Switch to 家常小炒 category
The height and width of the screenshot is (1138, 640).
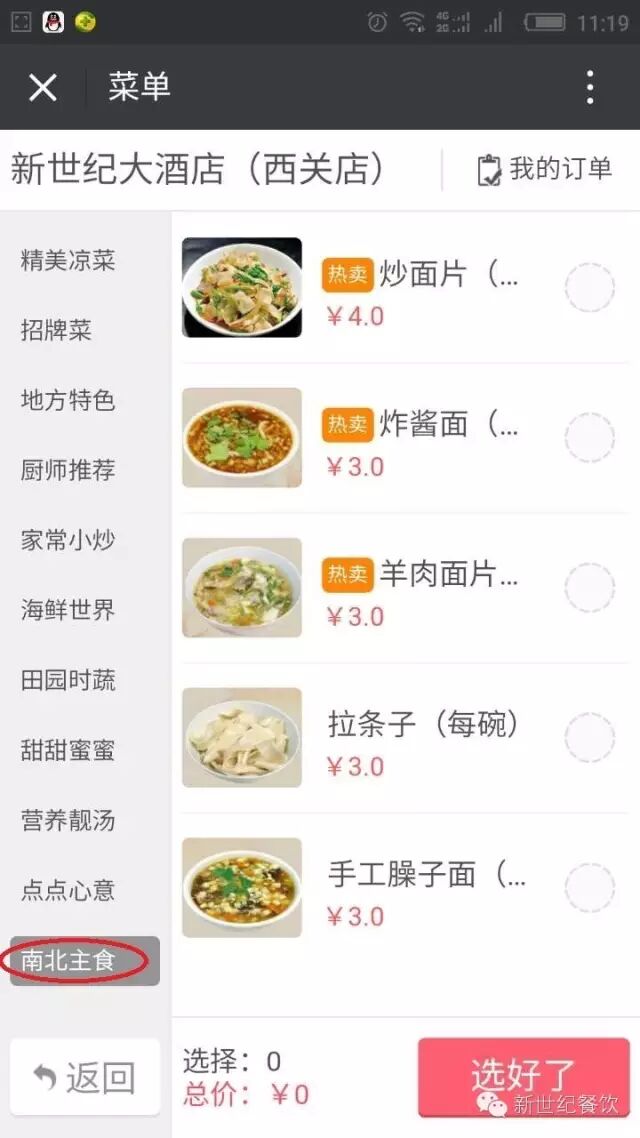[68, 541]
